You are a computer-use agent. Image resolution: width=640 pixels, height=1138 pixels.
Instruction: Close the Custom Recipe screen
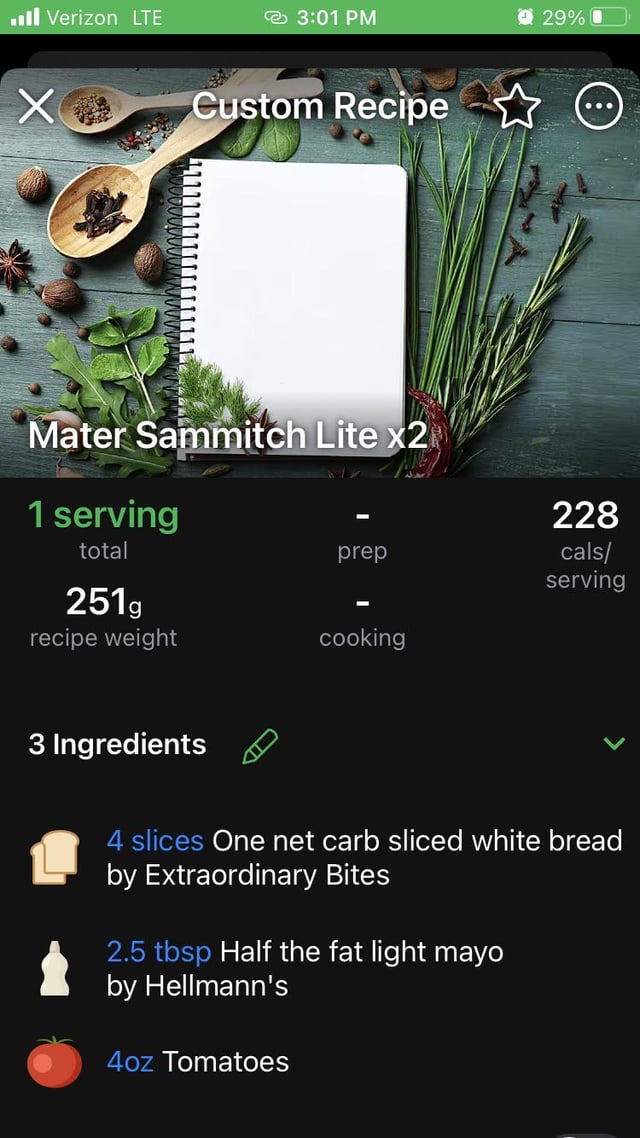pos(37,106)
